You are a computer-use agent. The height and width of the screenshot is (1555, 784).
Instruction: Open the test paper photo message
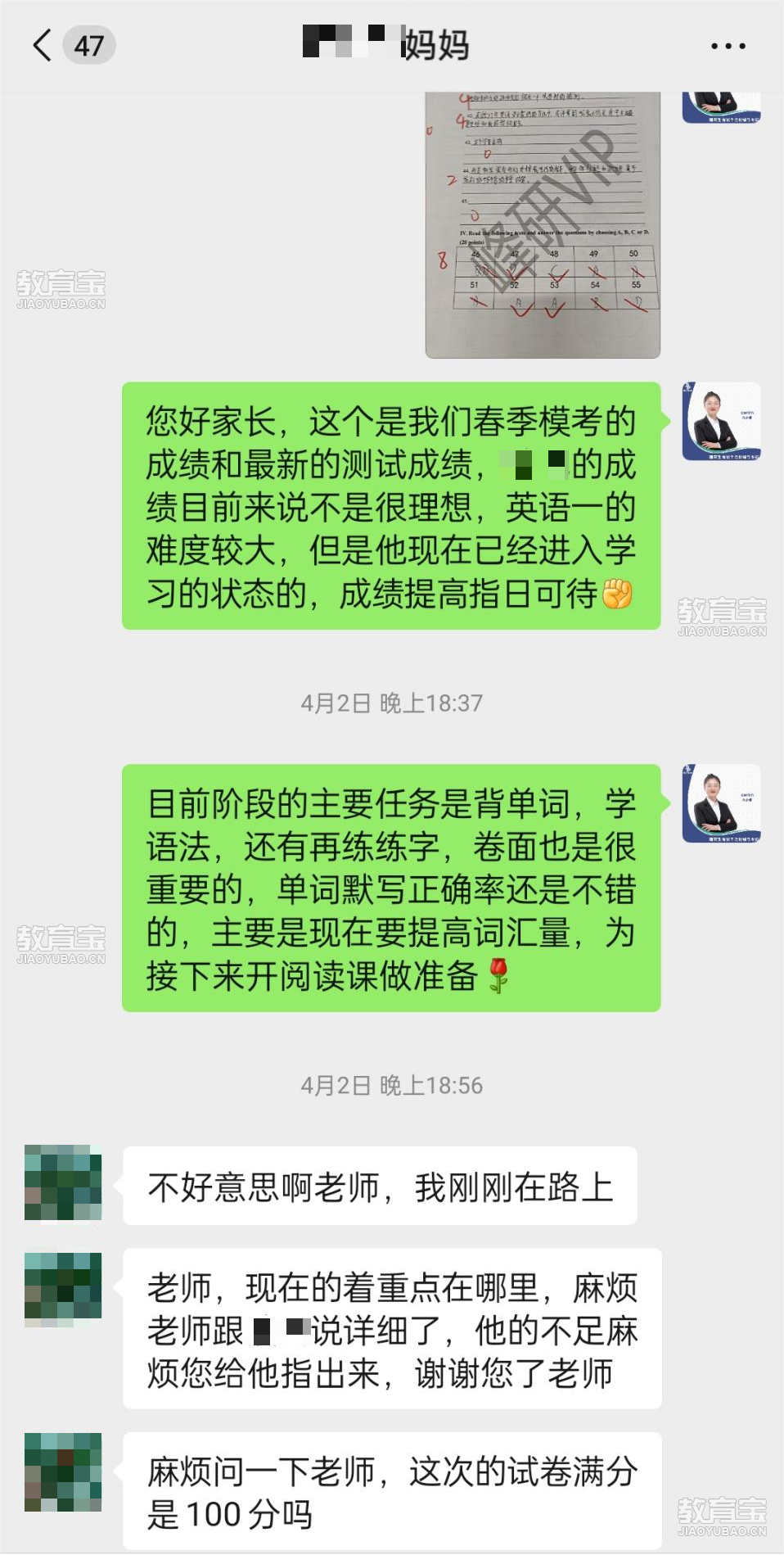click(x=543, y=225)
